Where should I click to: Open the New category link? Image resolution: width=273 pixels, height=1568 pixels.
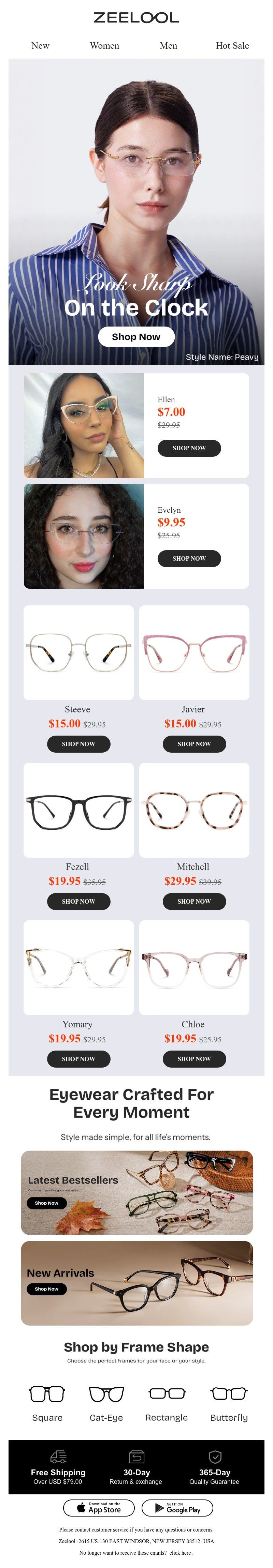pos(40,46)
